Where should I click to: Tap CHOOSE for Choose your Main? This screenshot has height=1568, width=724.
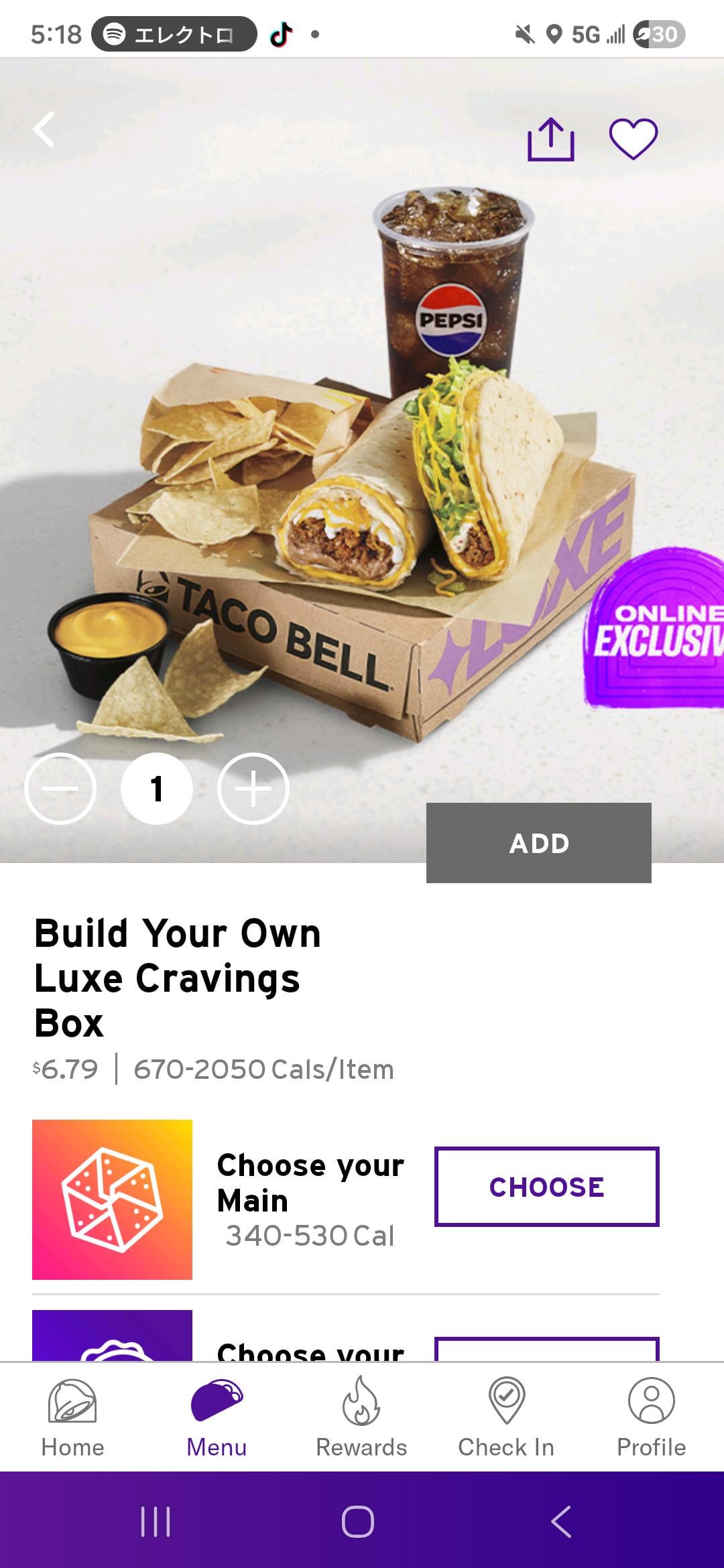[546, 1187]
